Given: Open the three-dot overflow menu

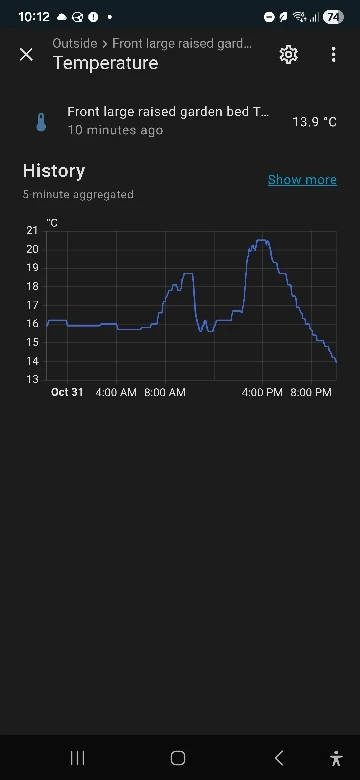Looking at the screenshot, I should pos(333,54).
